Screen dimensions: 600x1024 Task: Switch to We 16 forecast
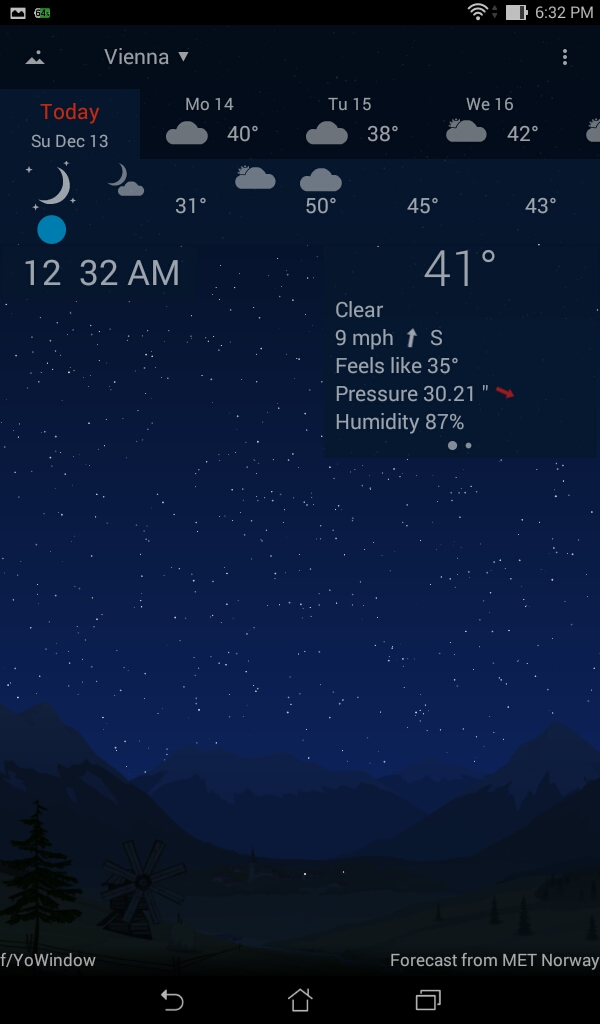pos(491,122)
